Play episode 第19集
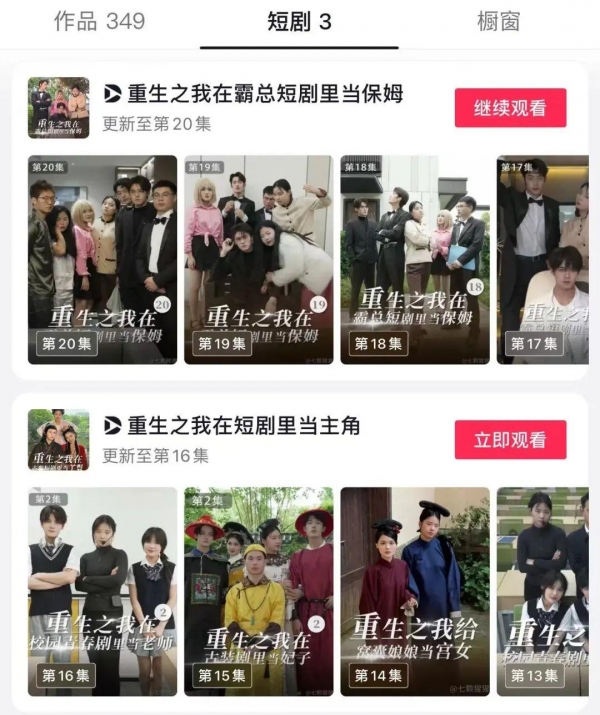This screenshot has width=600, height=715. click(x=259, y=260)
